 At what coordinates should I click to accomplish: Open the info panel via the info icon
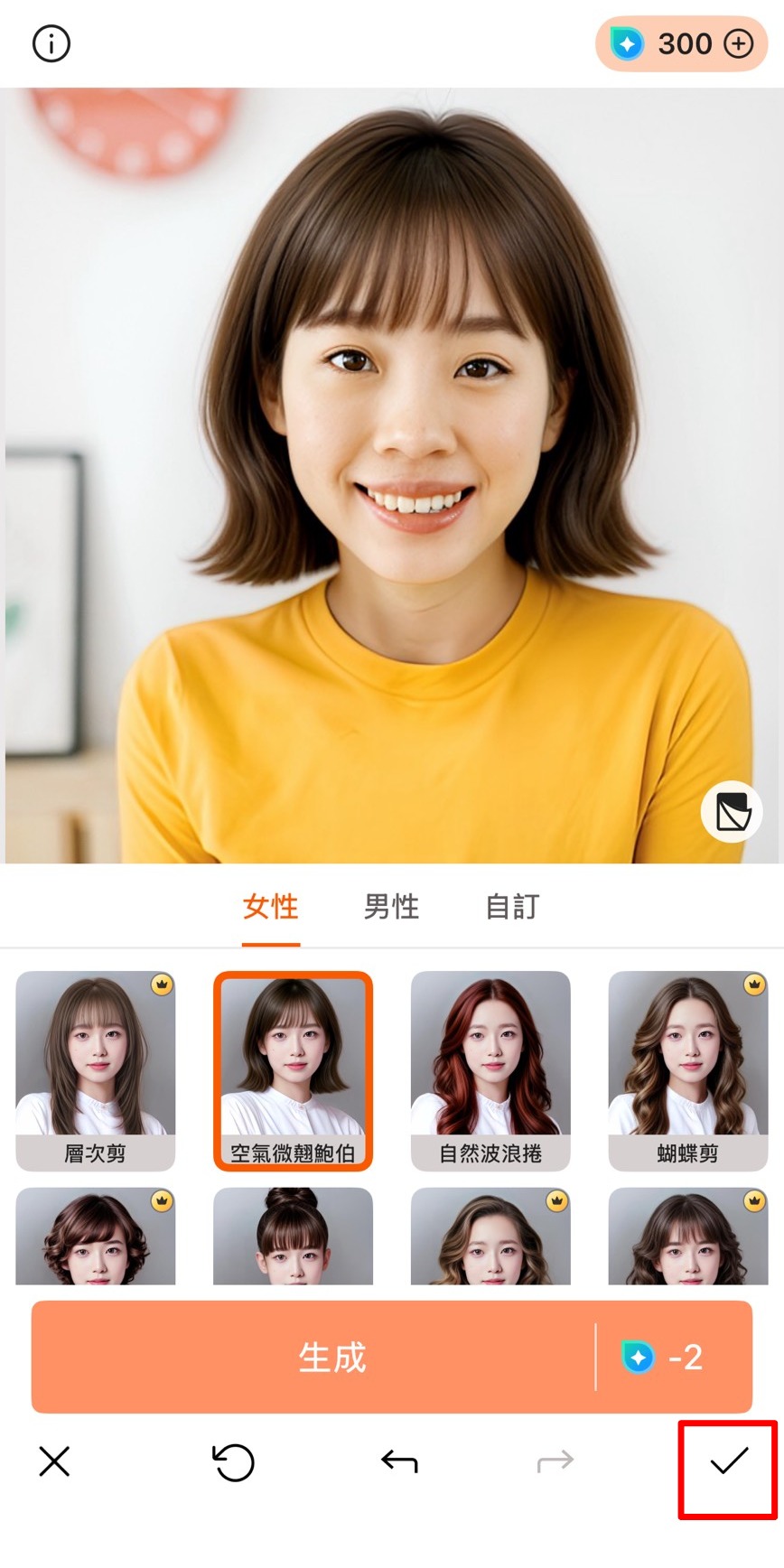51,43
